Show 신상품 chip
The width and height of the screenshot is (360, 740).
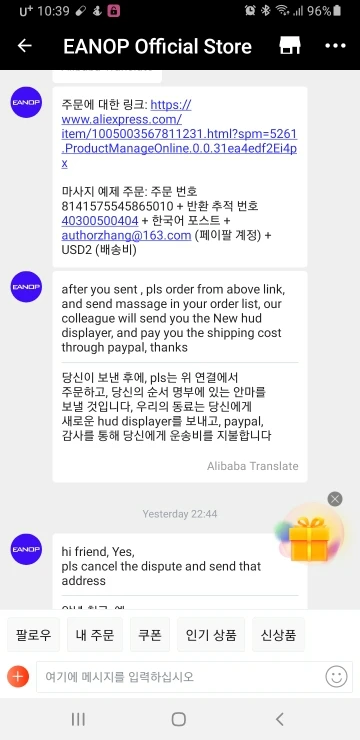(x=278, y=635)
